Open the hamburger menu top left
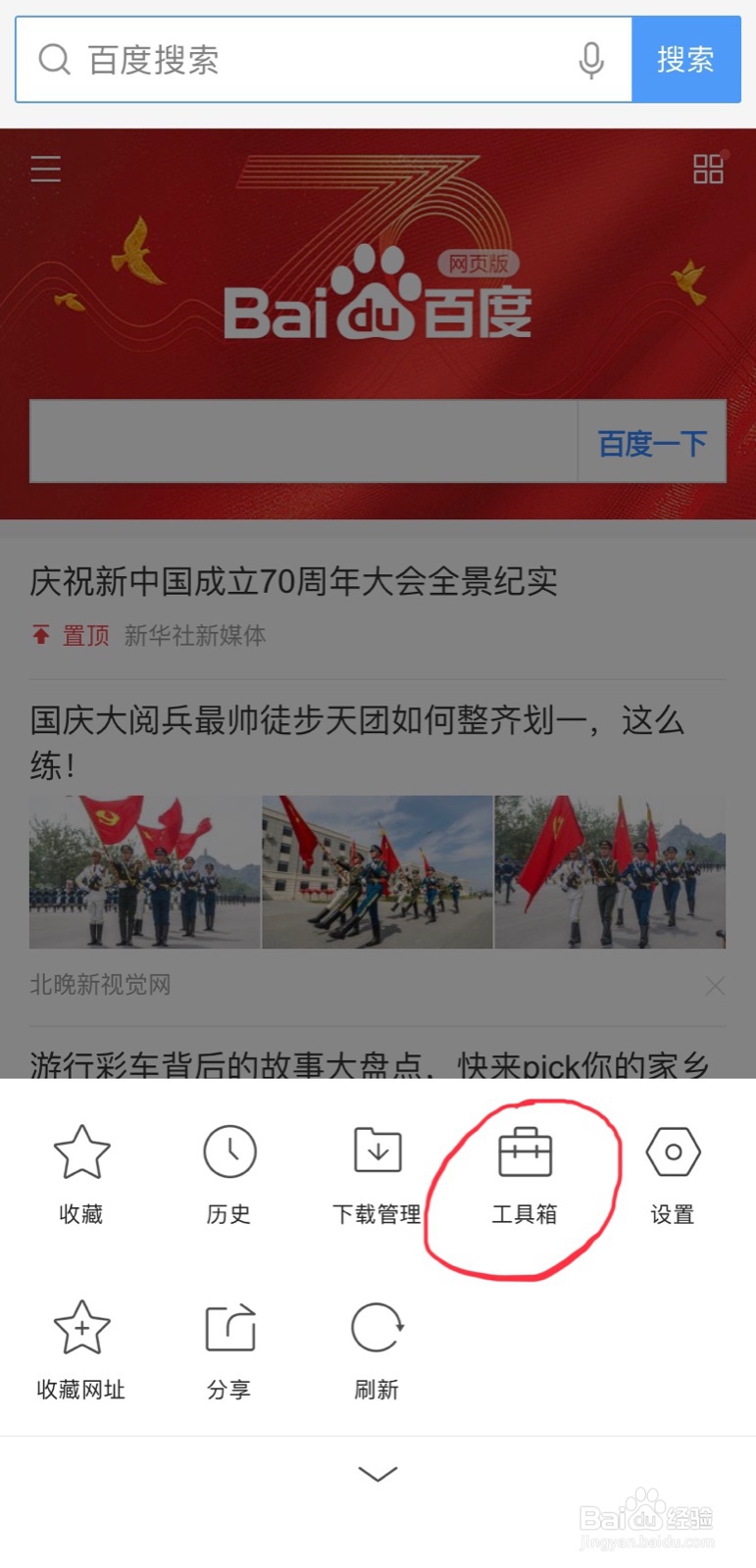The image size is (756, 1568). coord(45,169)
